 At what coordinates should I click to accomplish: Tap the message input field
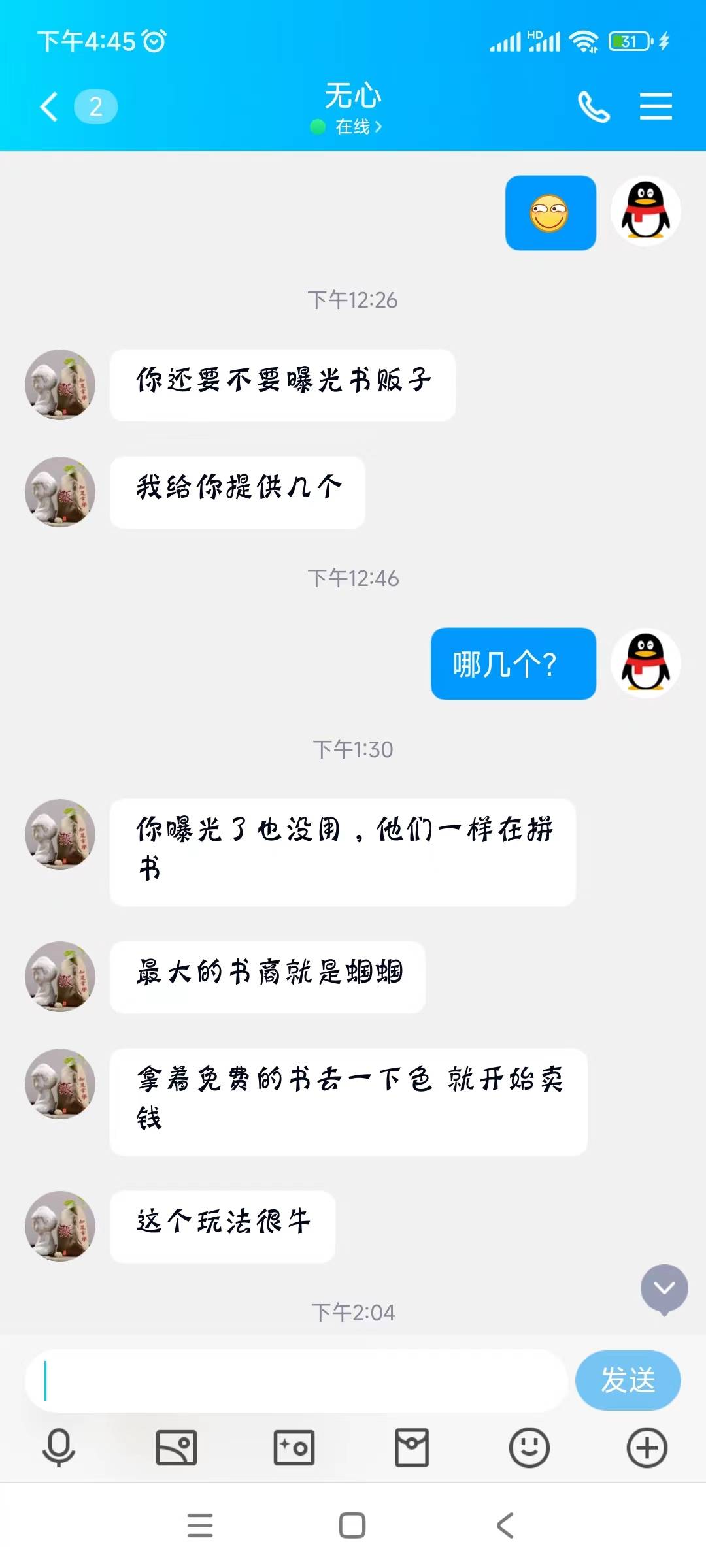(294, 1380)
